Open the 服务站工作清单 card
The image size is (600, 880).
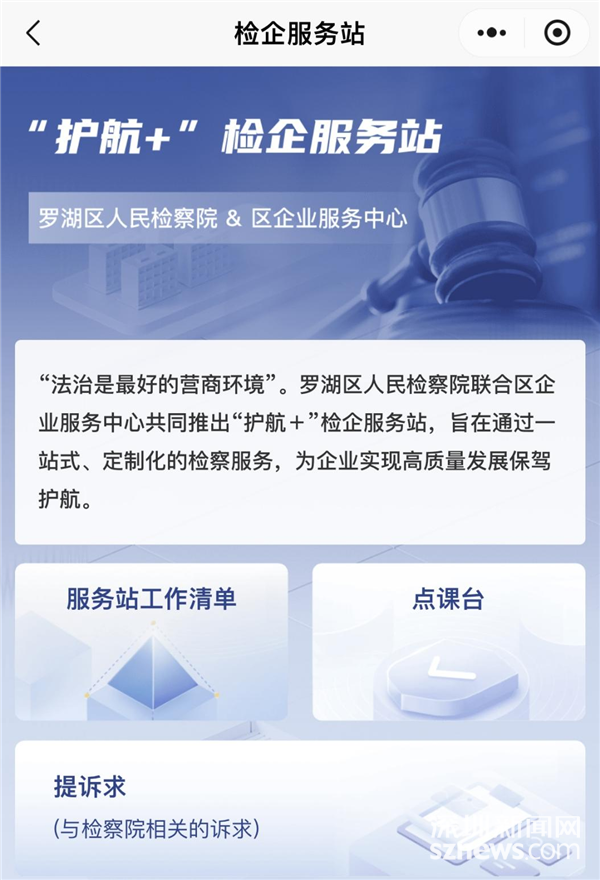[x=151, y=641]
